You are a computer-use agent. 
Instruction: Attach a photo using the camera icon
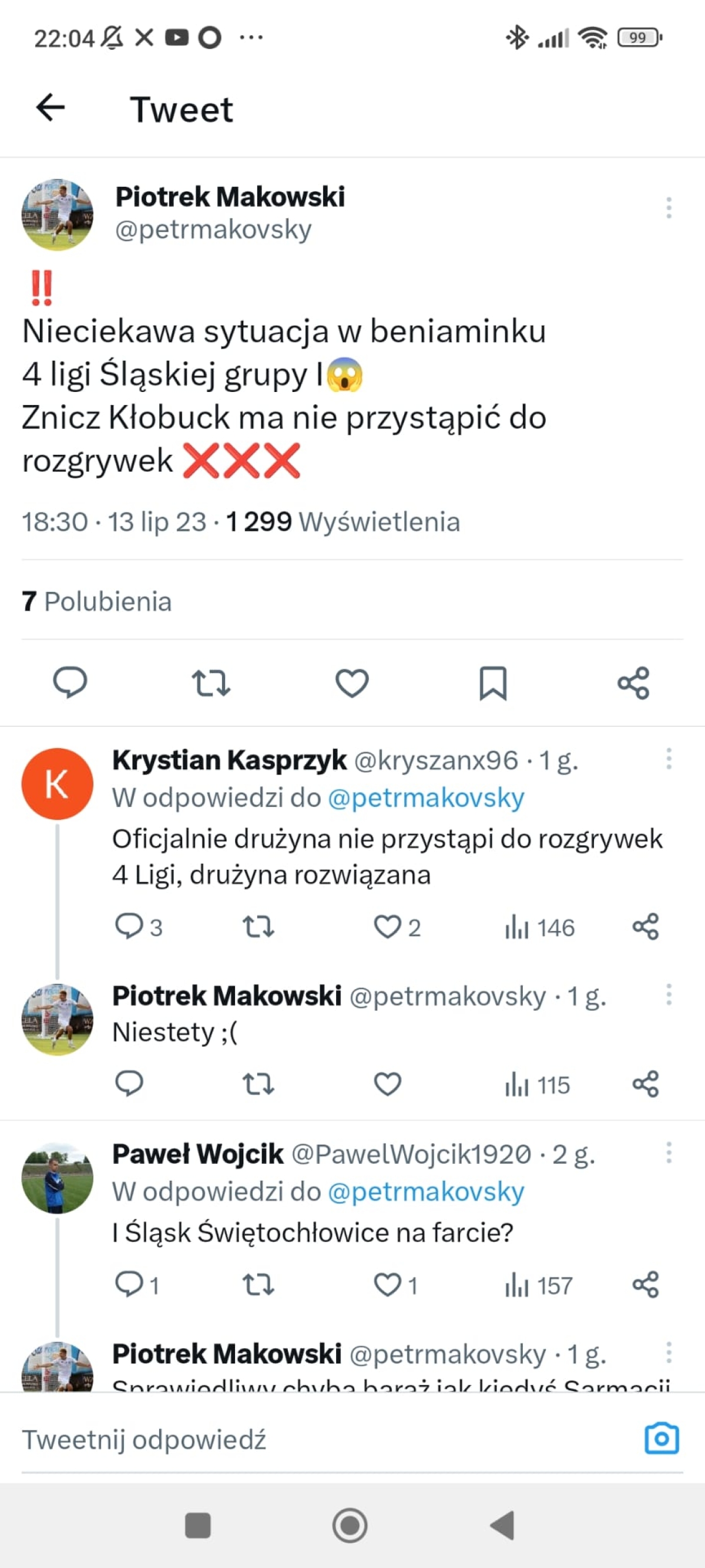click(661, 1438)
